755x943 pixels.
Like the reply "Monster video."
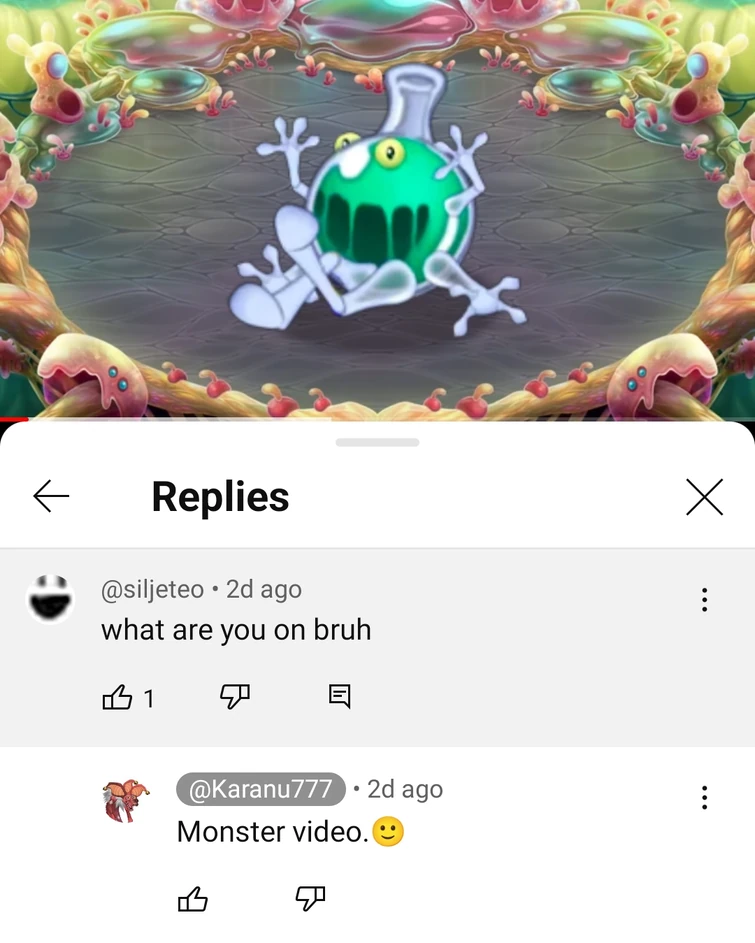click(192, 900)
